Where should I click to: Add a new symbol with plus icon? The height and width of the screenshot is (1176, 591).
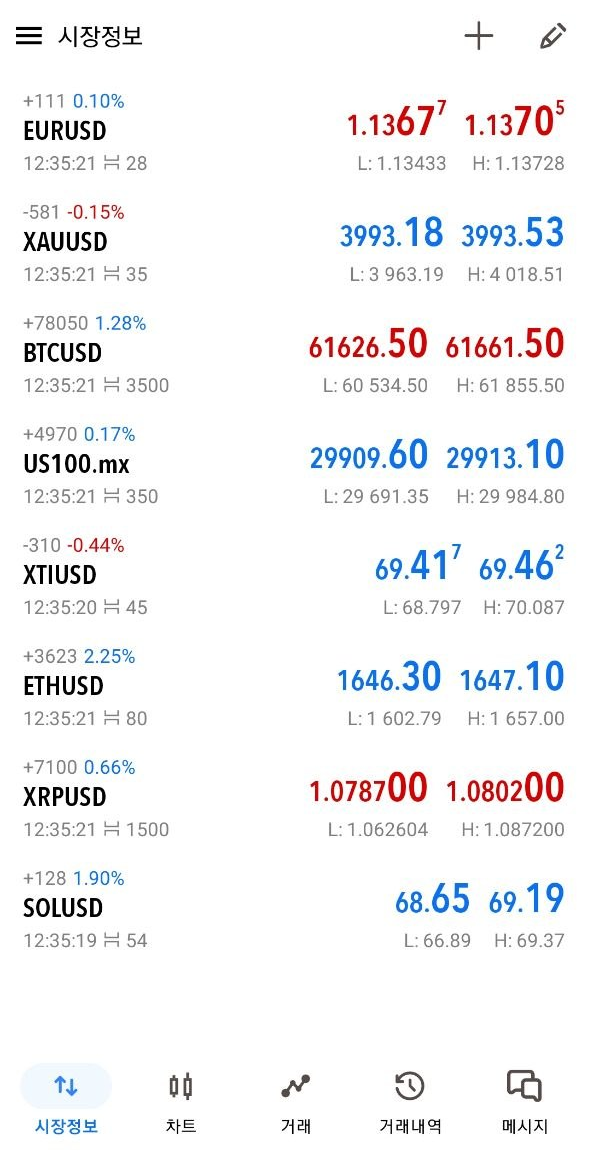478,36
